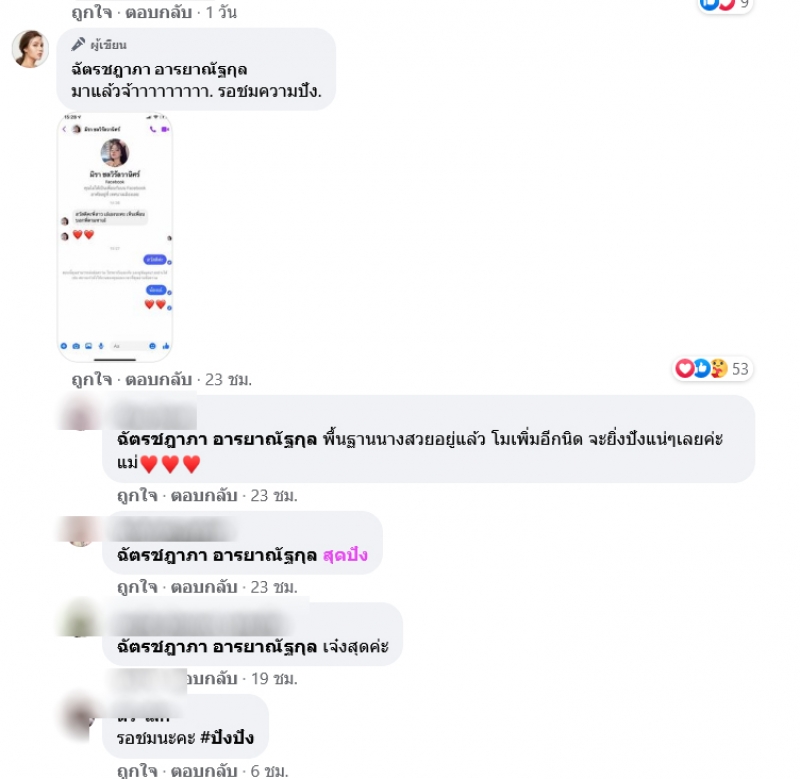This screenshot has height=779, width=800.
Task: Open the Messenger screenshot attached to the author's comment
Action: (x=115, y=237)
